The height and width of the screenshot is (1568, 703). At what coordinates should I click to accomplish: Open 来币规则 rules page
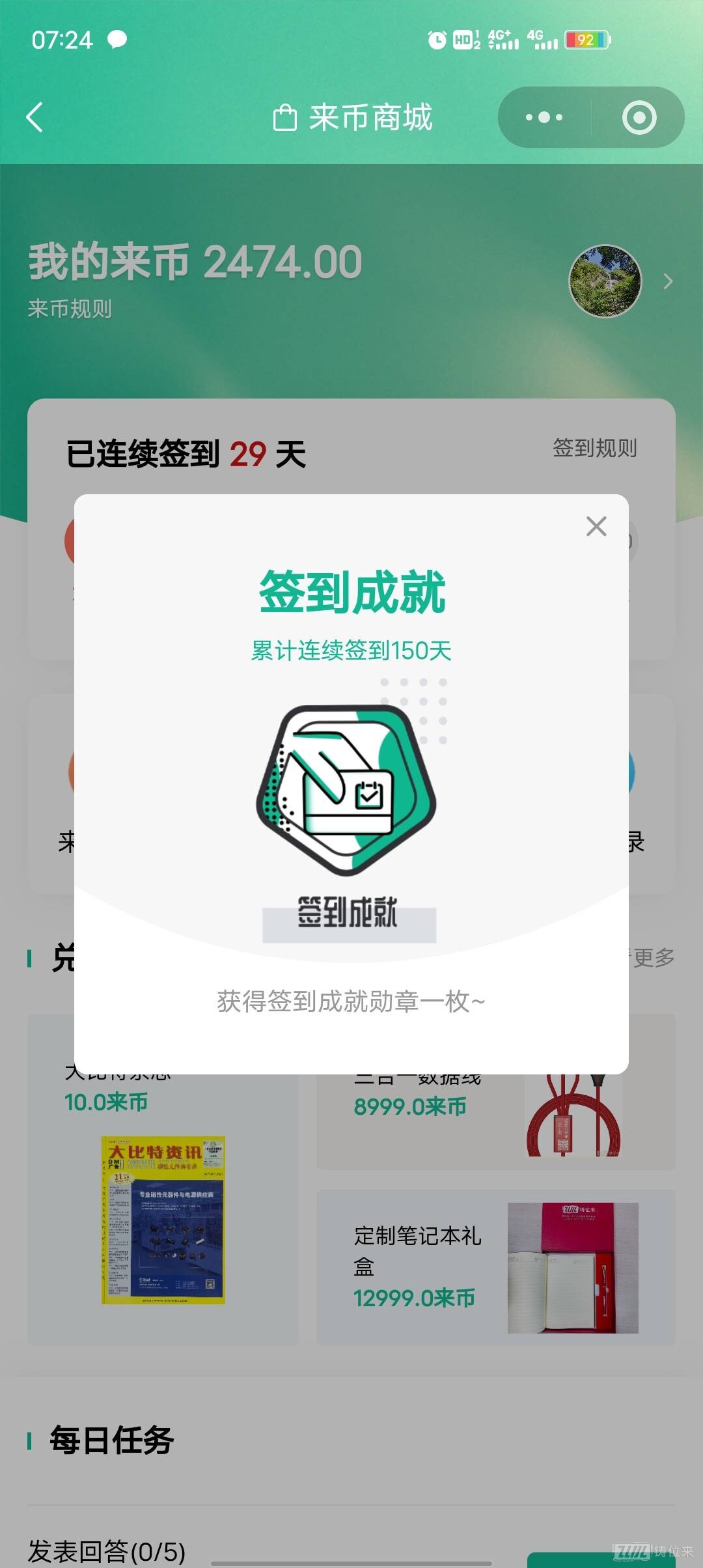point(70,309)
